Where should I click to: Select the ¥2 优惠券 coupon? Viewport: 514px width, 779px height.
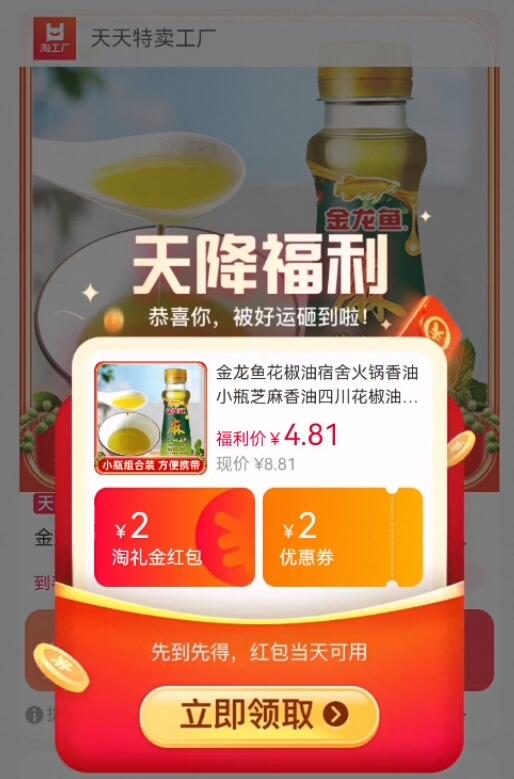coord(343,538)
